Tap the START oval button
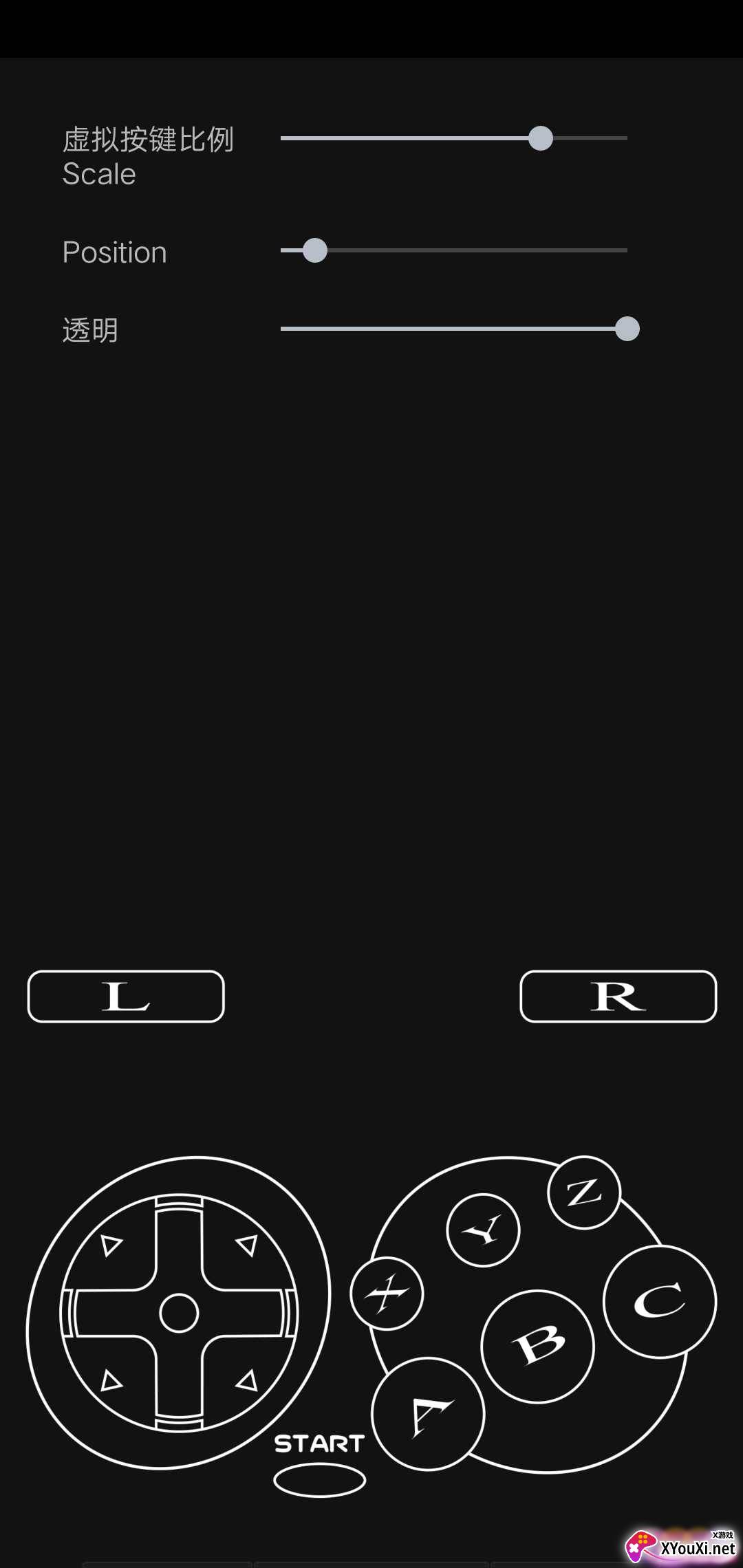743x1568 pixels. [x=319, y=1480]
